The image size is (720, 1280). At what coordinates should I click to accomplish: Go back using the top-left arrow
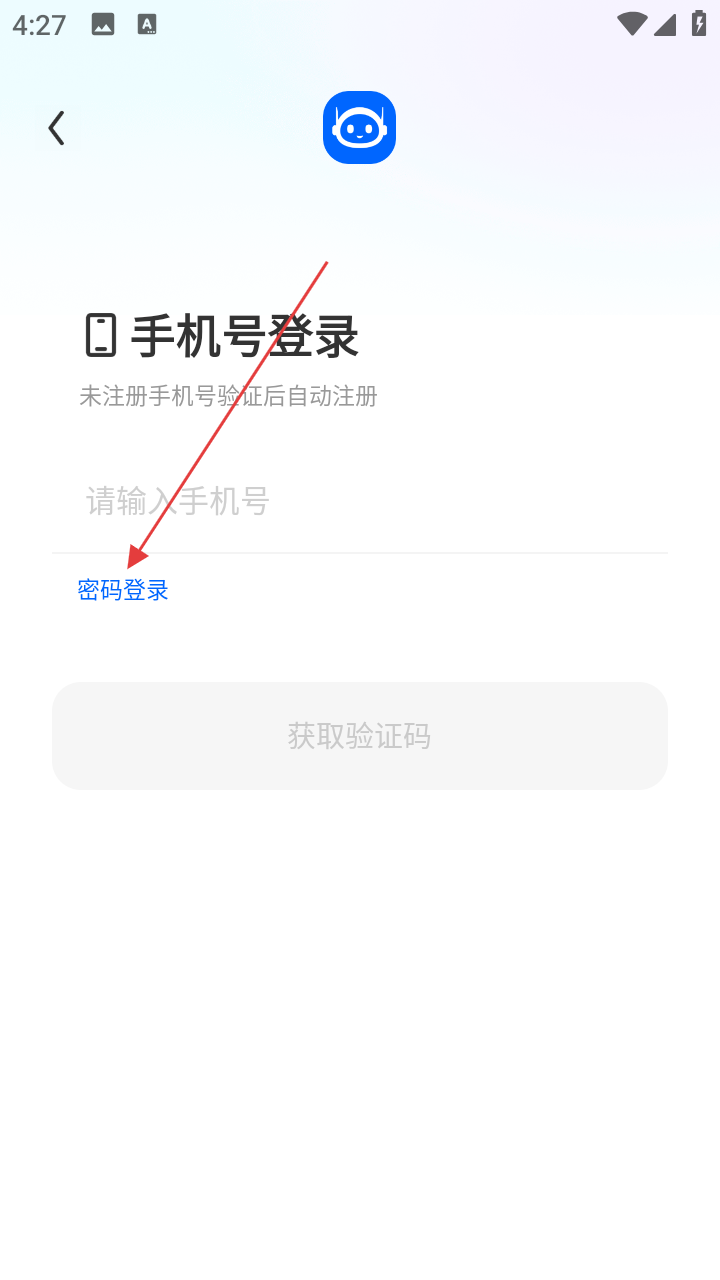56,128
